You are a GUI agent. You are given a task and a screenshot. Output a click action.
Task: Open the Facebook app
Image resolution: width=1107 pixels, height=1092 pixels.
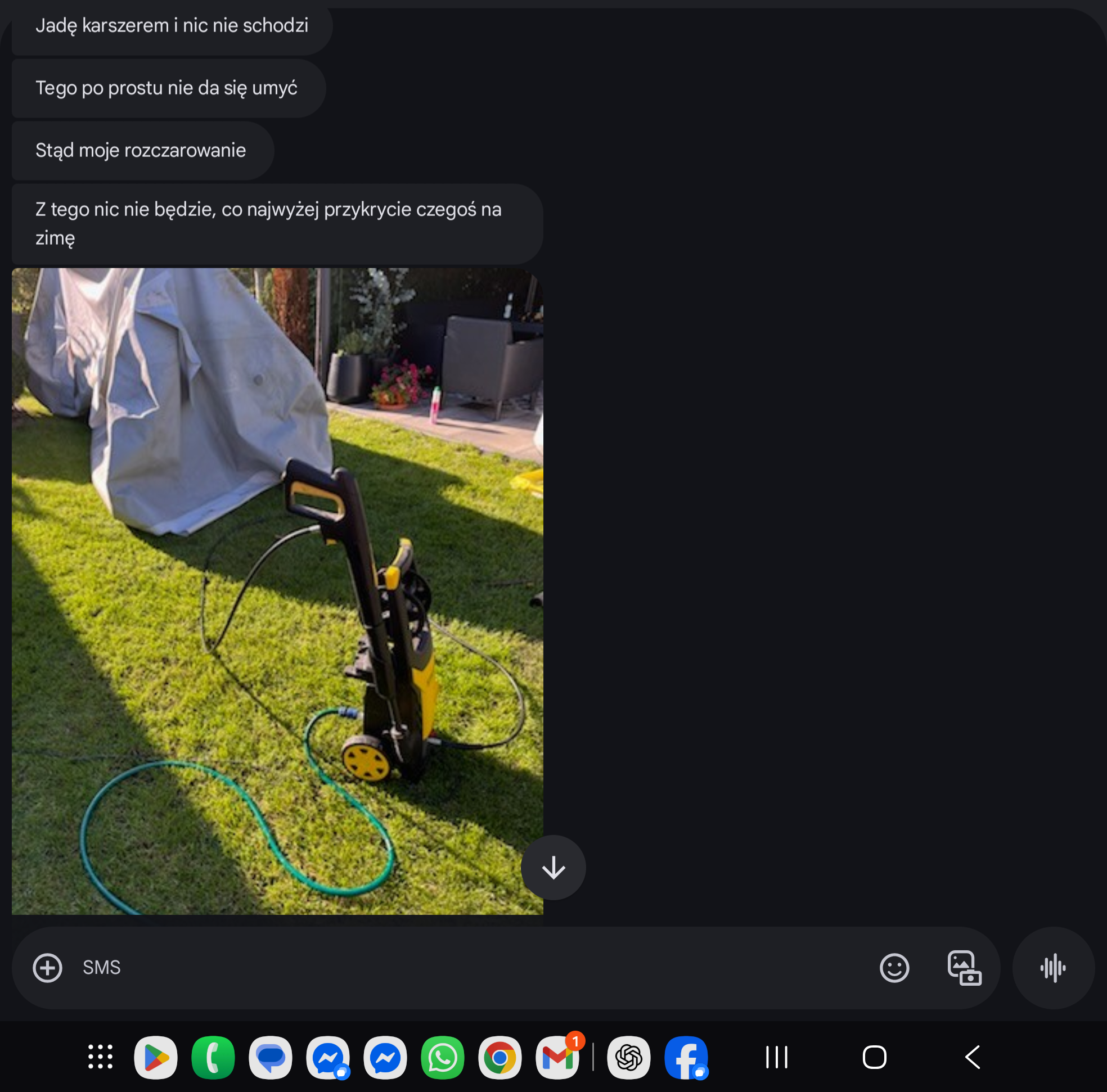(686, 1057)
